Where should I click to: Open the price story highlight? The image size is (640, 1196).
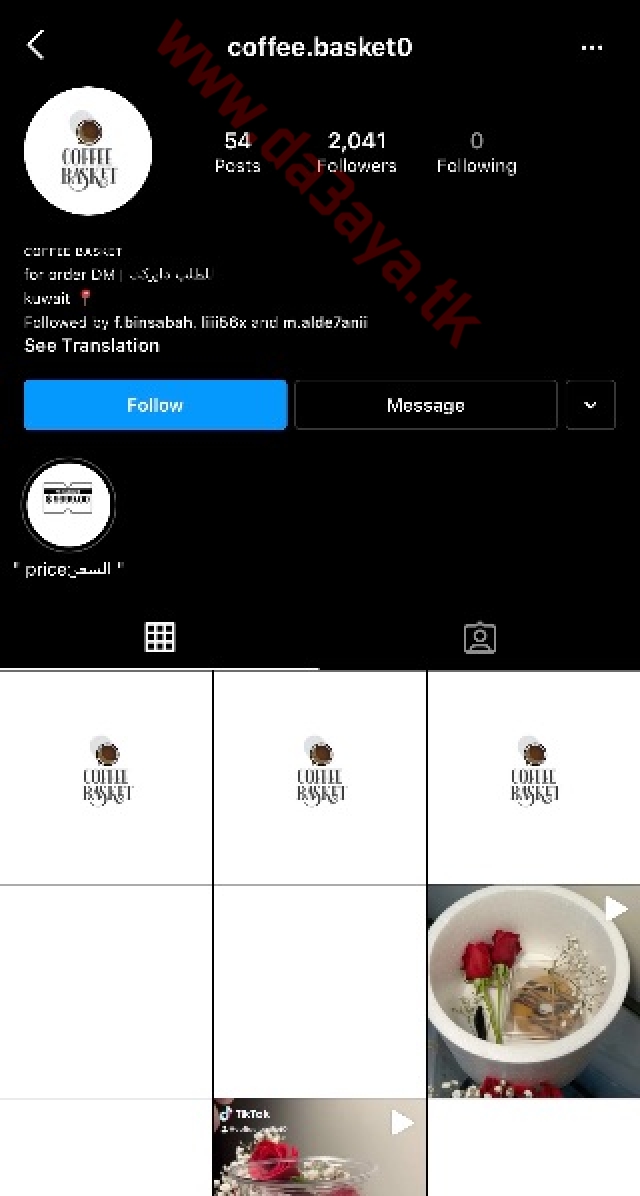coord(69,504)
